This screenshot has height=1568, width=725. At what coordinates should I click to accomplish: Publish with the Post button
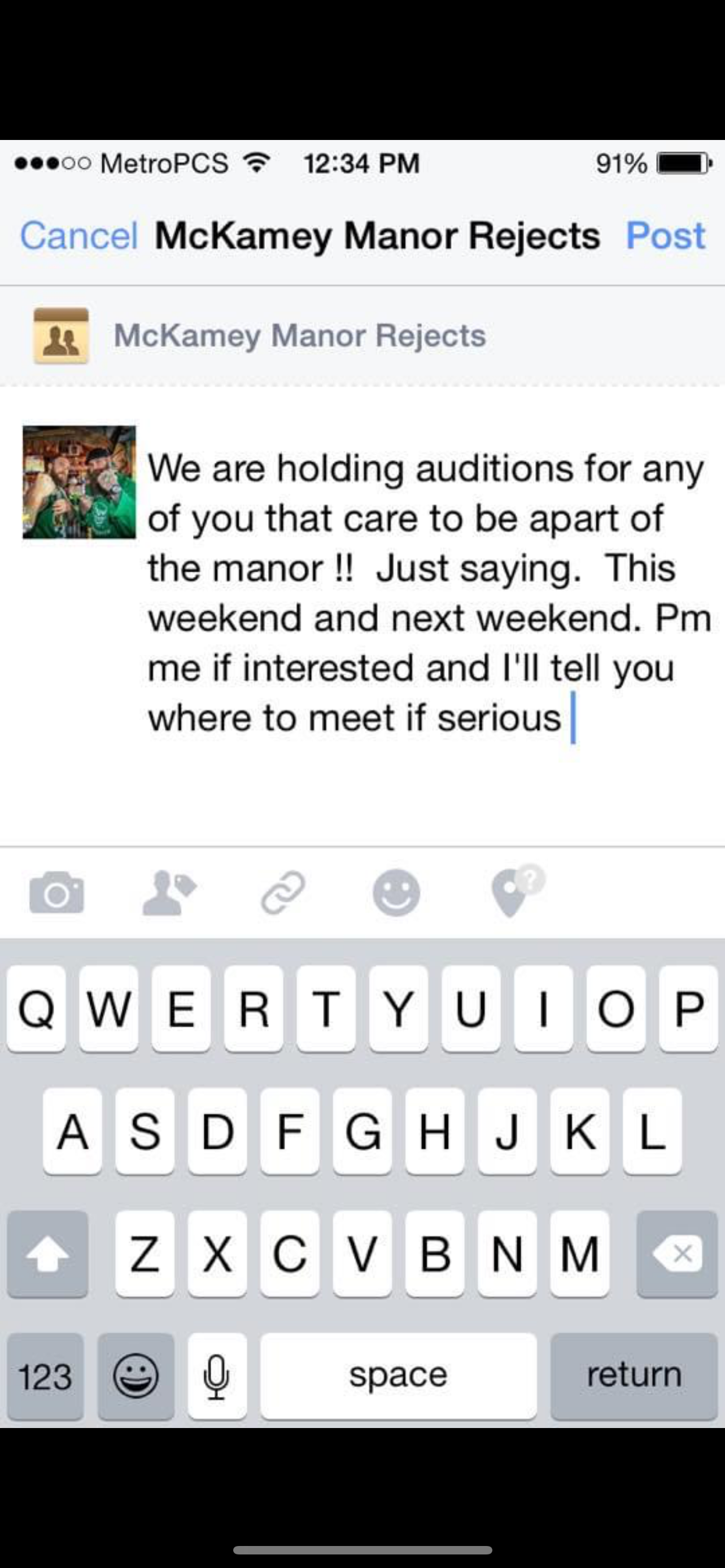click(665, 235)
